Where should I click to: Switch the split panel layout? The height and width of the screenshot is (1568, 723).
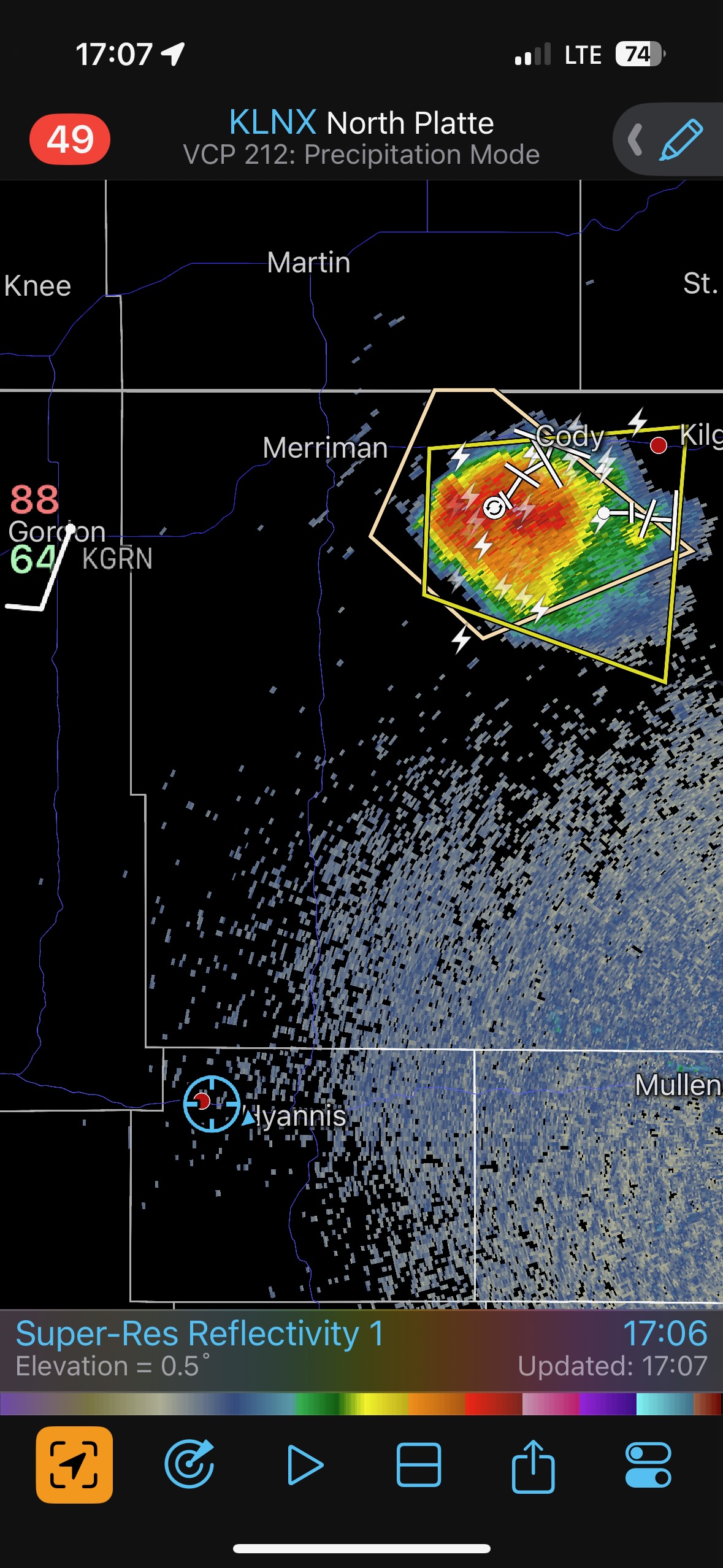[419, 1464]
